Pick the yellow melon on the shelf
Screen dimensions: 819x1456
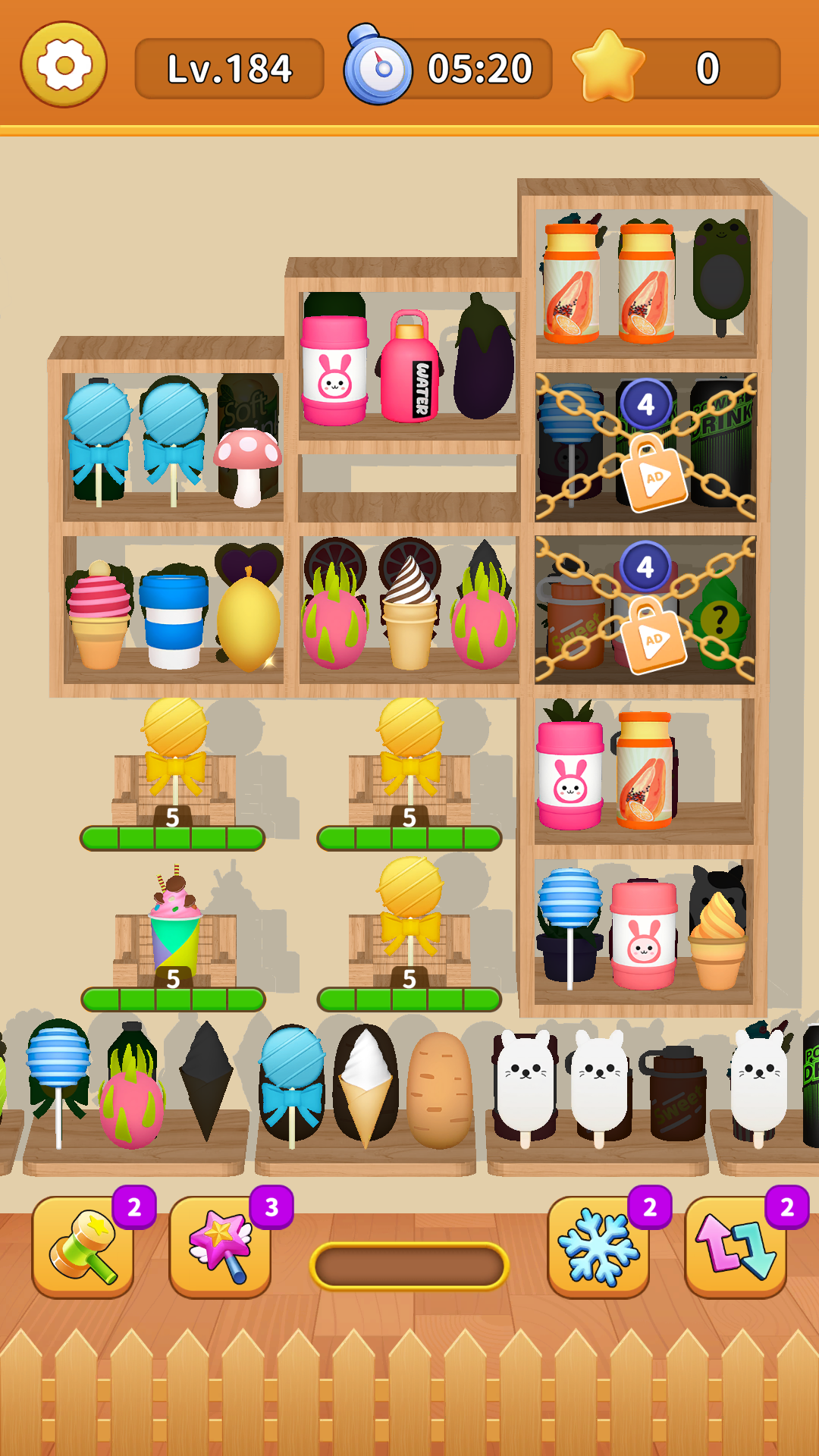click(248, 622)
